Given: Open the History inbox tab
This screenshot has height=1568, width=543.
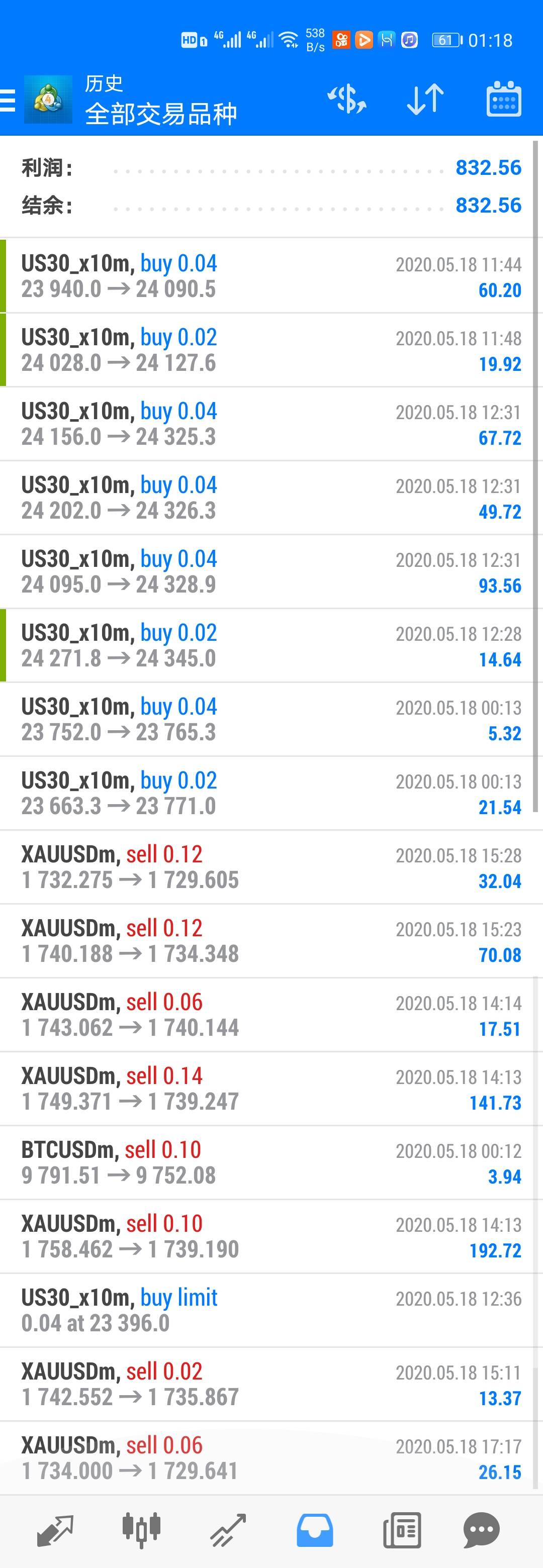Looking at the screenshot, I should pos(315,1530).
